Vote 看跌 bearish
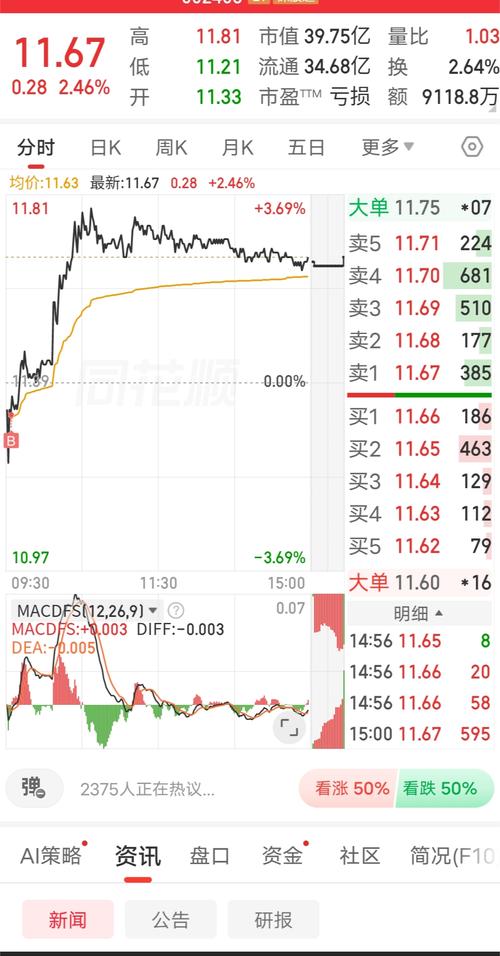500x956 pixels. tap(445, 788)
